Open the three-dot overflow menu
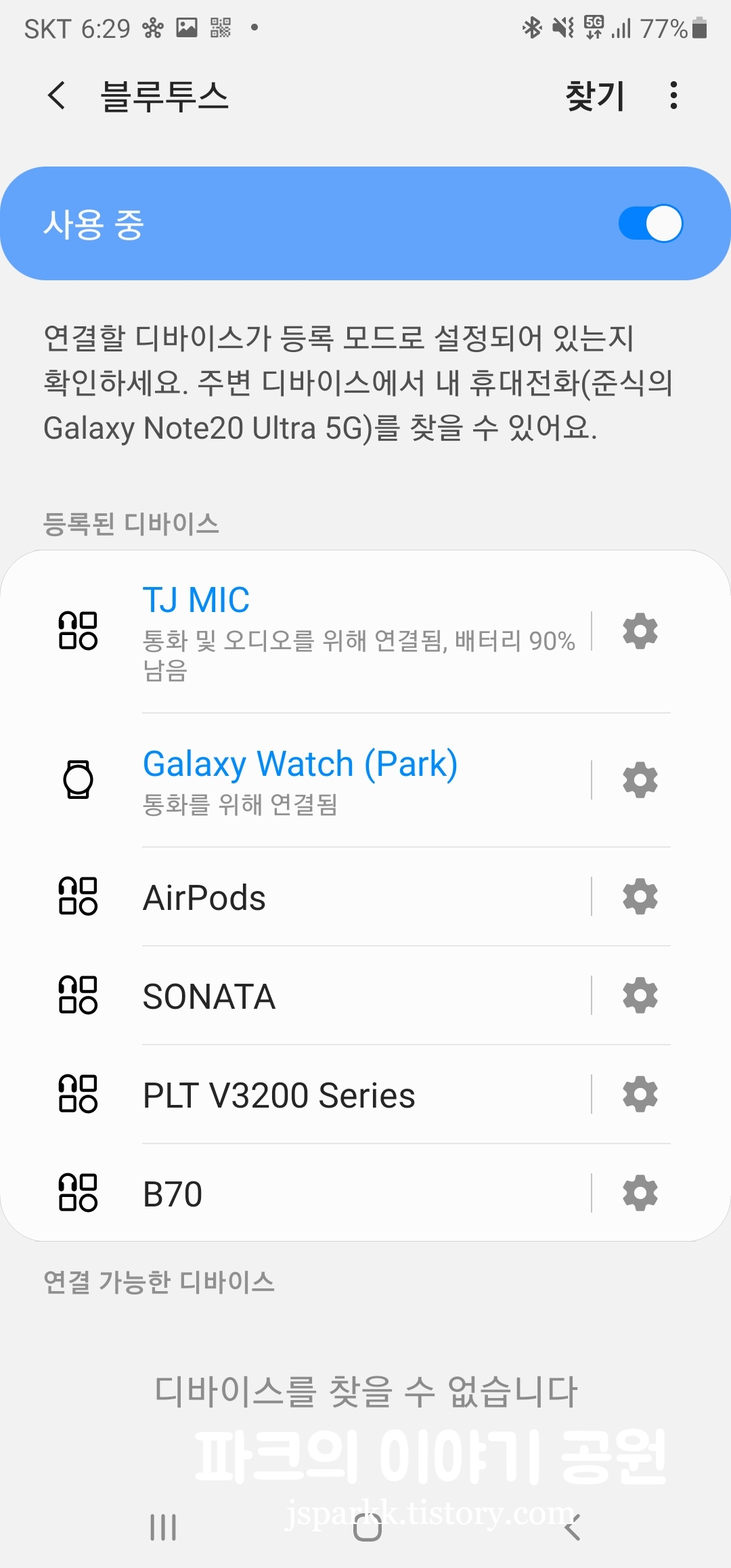 point(673,95)
